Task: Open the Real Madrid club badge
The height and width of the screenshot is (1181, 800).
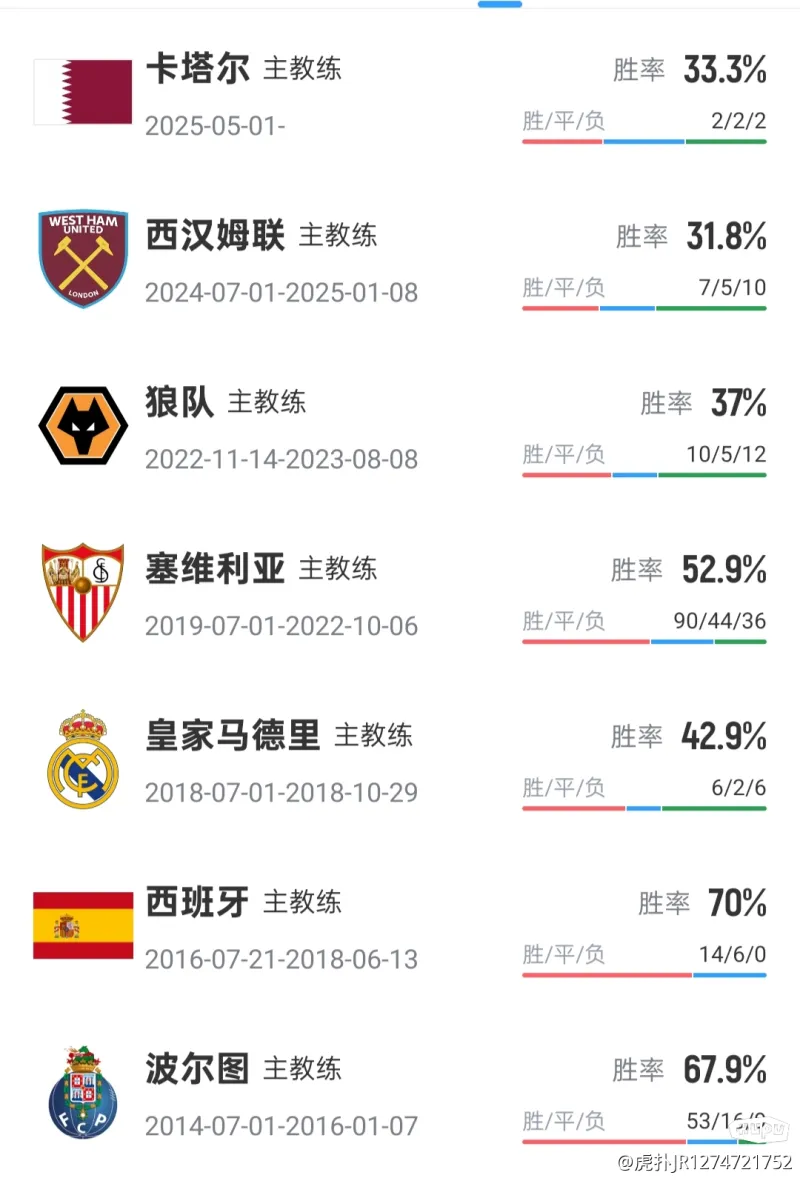Action: coord(80,755)
